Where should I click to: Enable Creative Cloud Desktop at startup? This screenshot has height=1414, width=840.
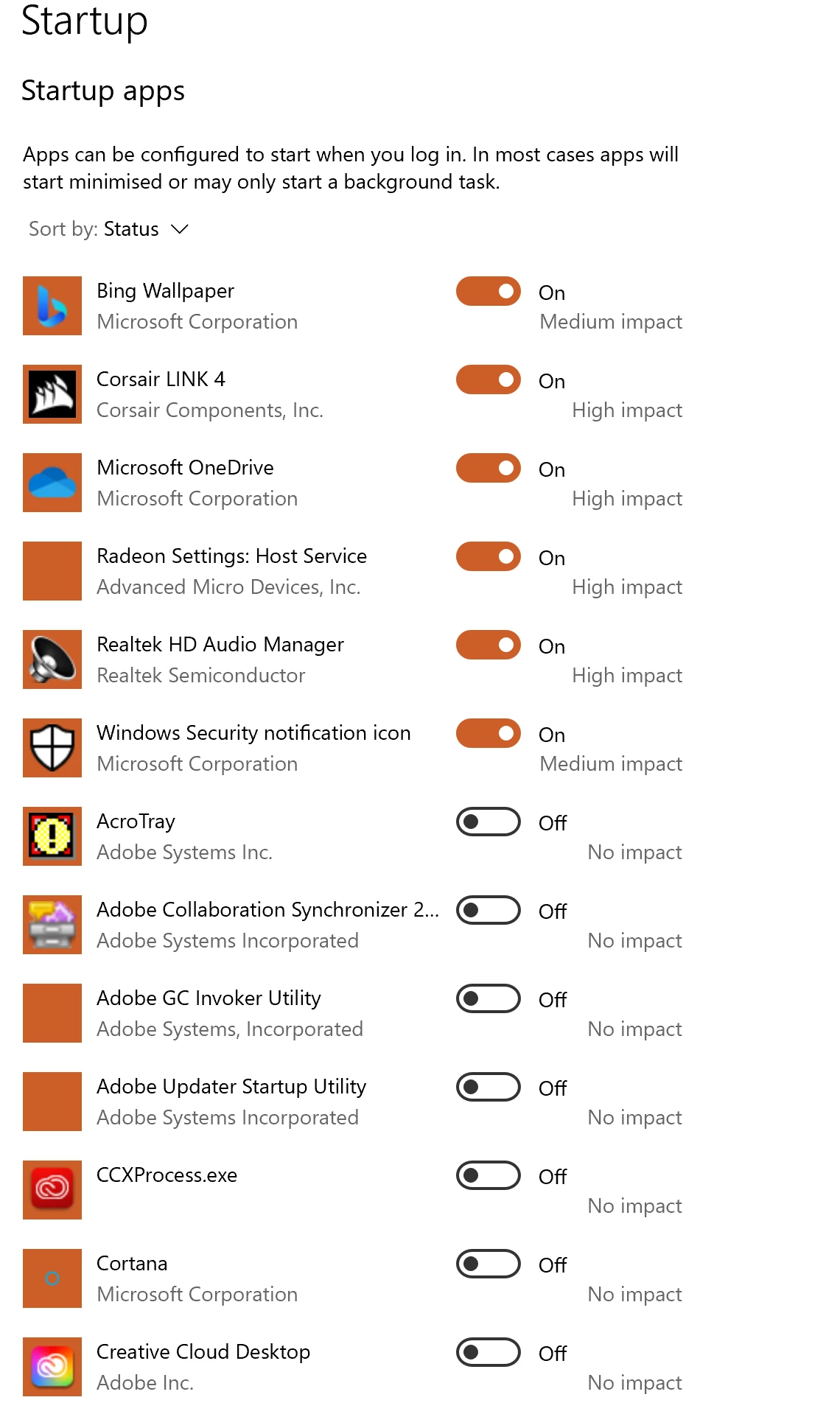click(488, 1352)
